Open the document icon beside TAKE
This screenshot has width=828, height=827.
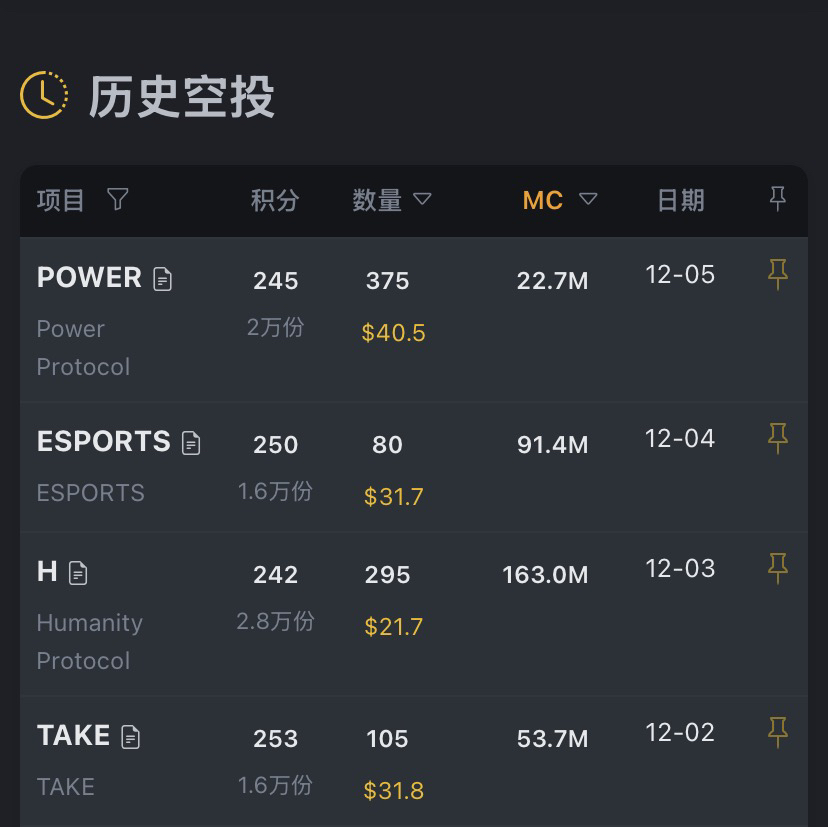[131, 737]
